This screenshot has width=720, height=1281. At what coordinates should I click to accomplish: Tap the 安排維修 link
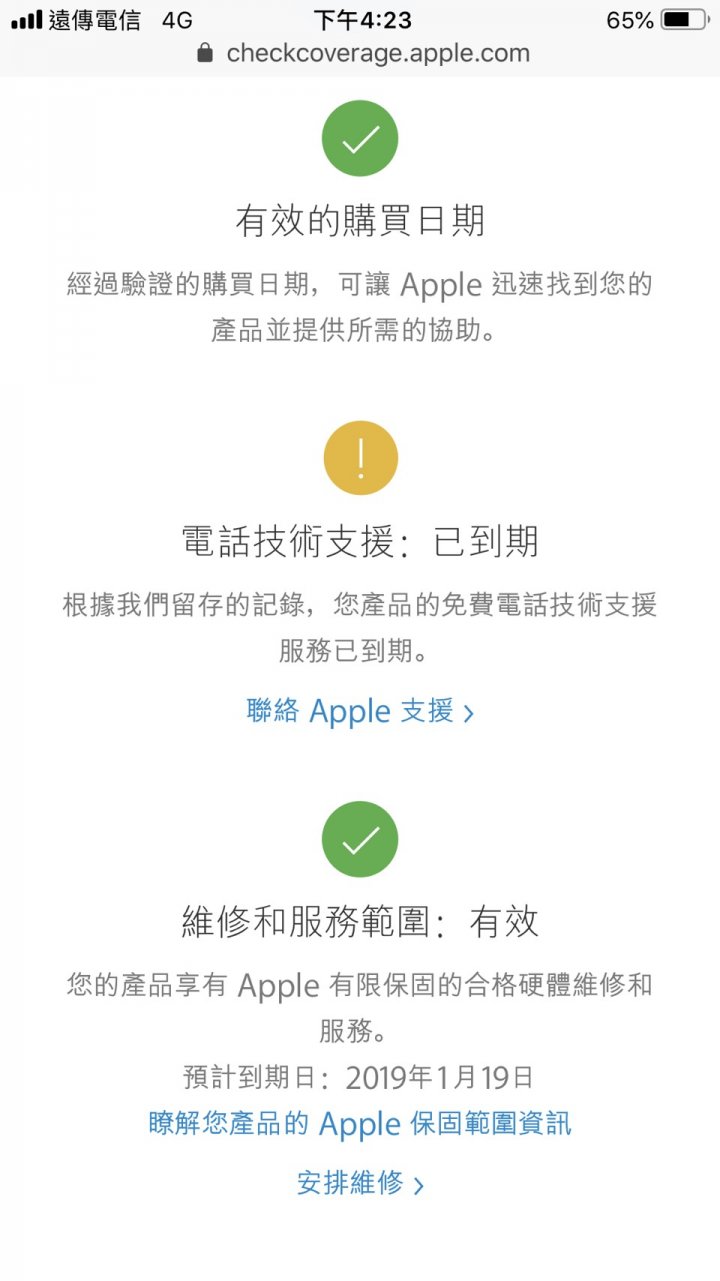click(x=360, y=1184)
